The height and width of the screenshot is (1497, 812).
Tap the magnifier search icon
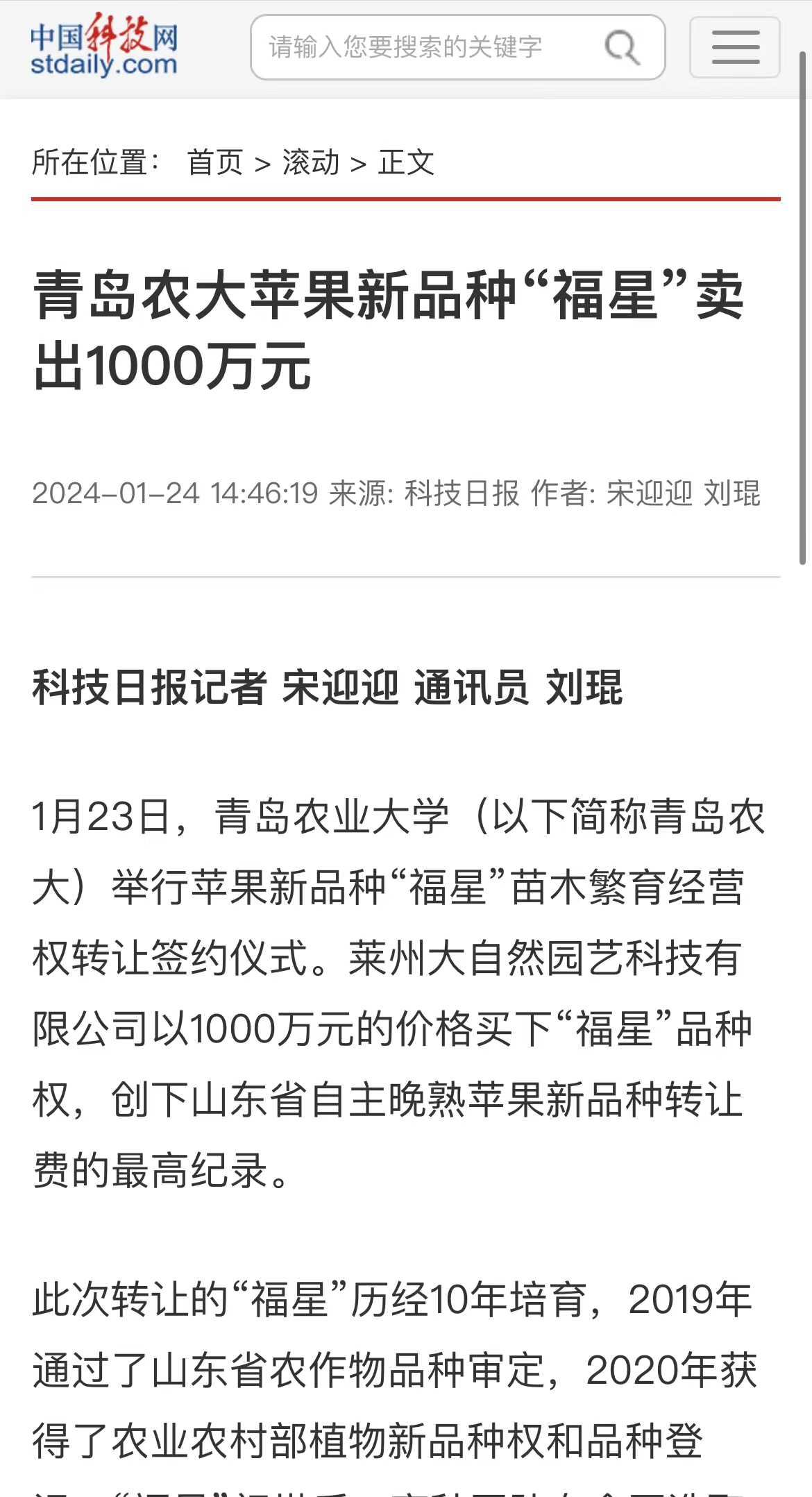click(x=622, y=47)
